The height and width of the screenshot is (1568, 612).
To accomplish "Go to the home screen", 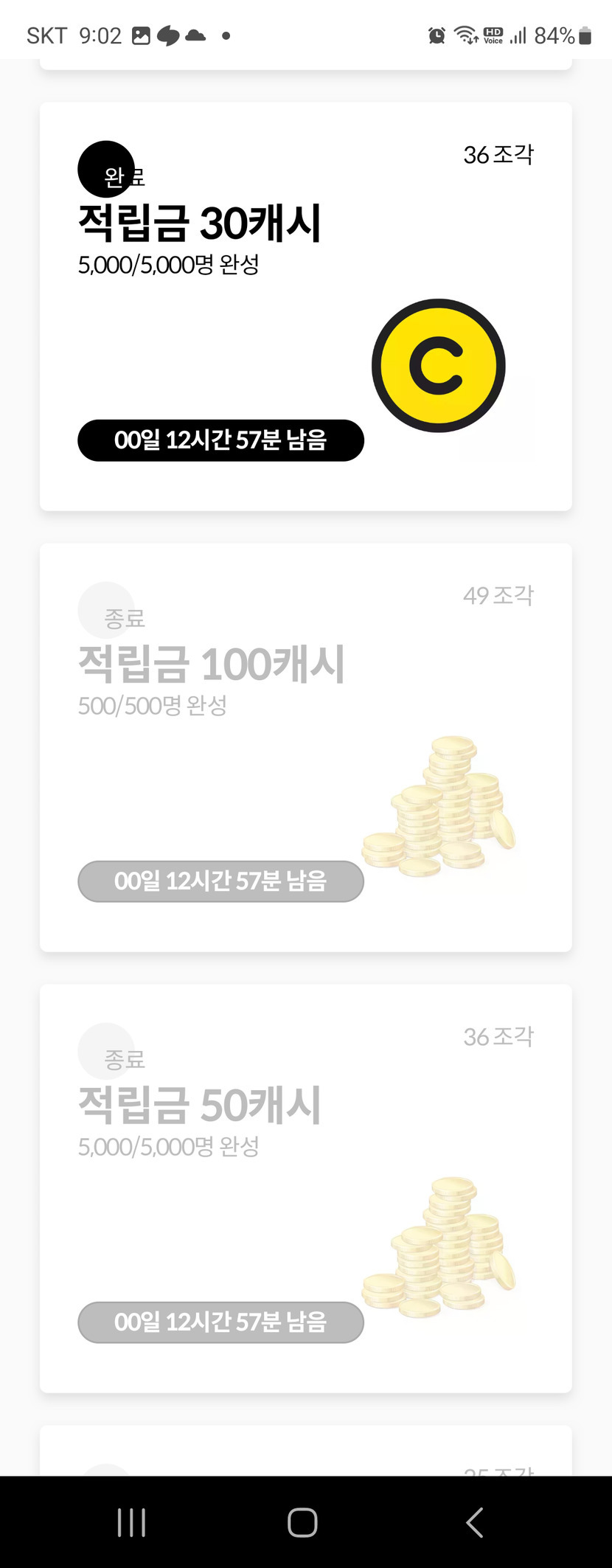I will (x=302, y=1522).
